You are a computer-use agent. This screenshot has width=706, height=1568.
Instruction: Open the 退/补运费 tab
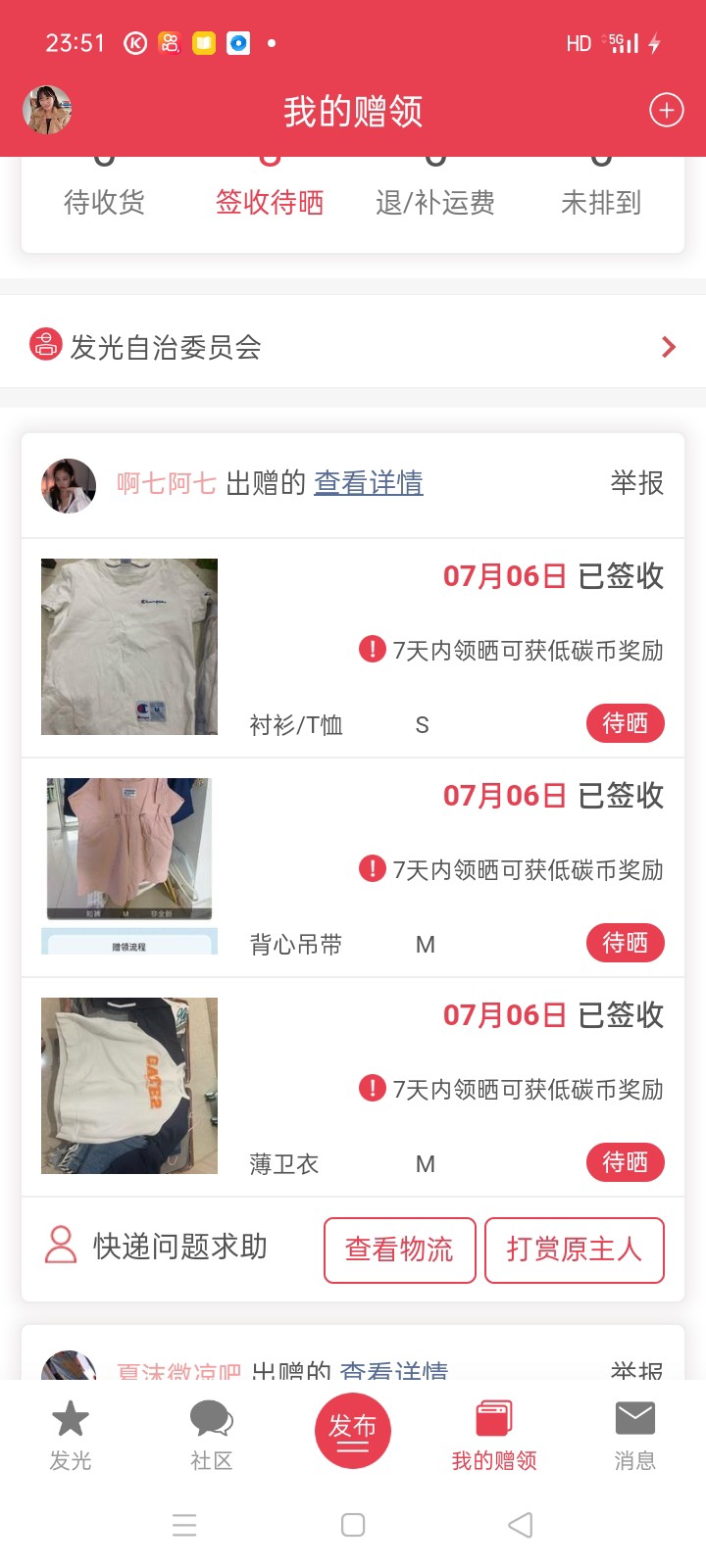[435, 202]
